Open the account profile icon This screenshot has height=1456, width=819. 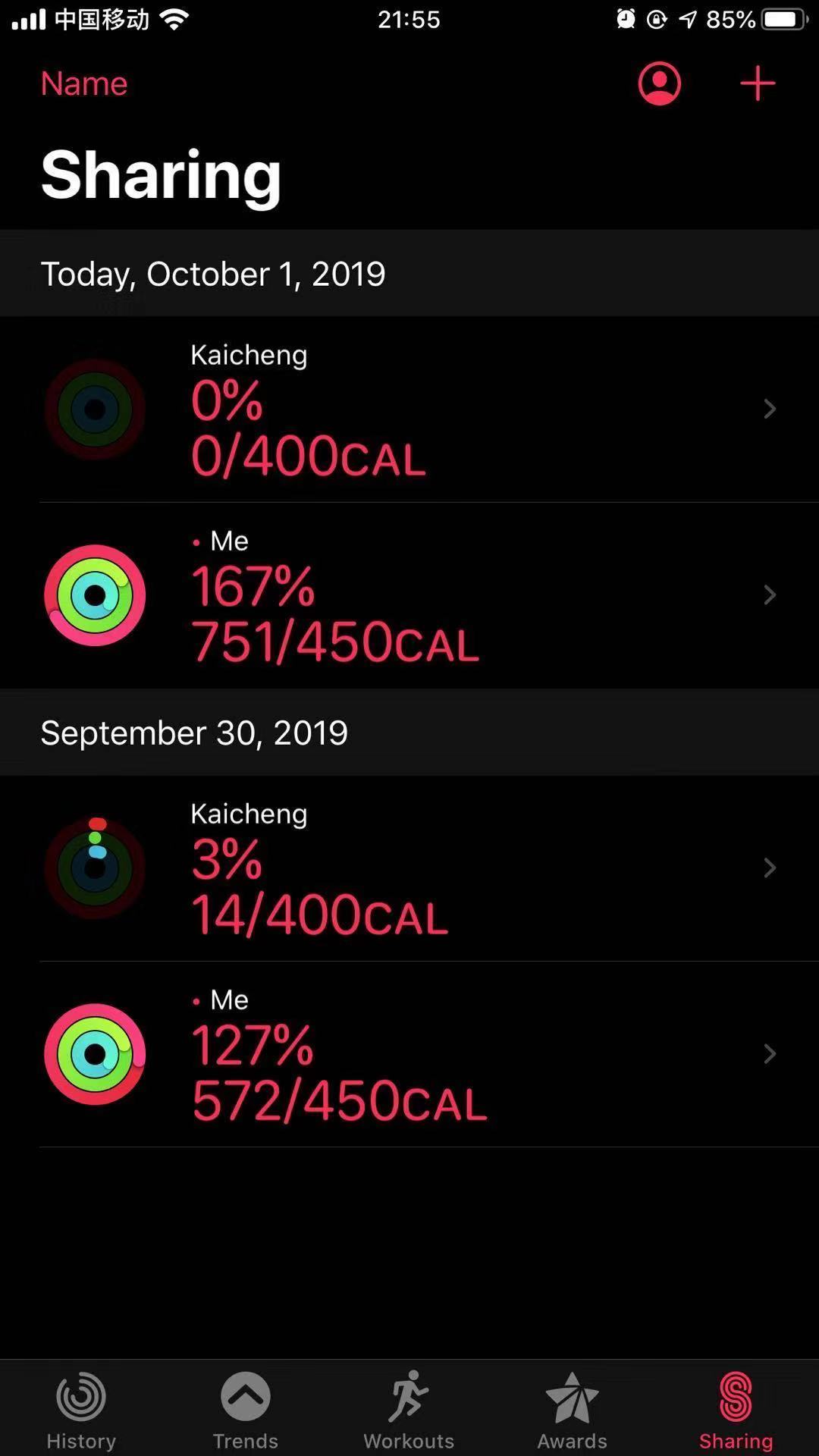tap(659, 83)
